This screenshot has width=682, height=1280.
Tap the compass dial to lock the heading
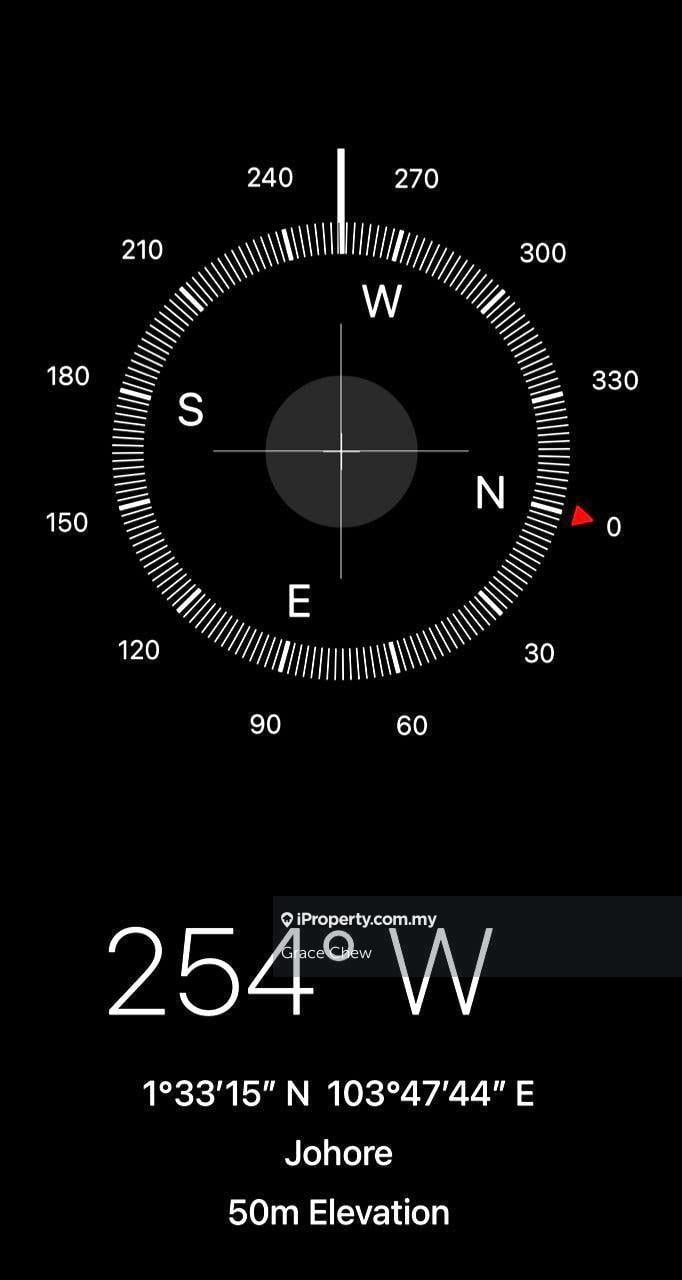click(341, 451)
